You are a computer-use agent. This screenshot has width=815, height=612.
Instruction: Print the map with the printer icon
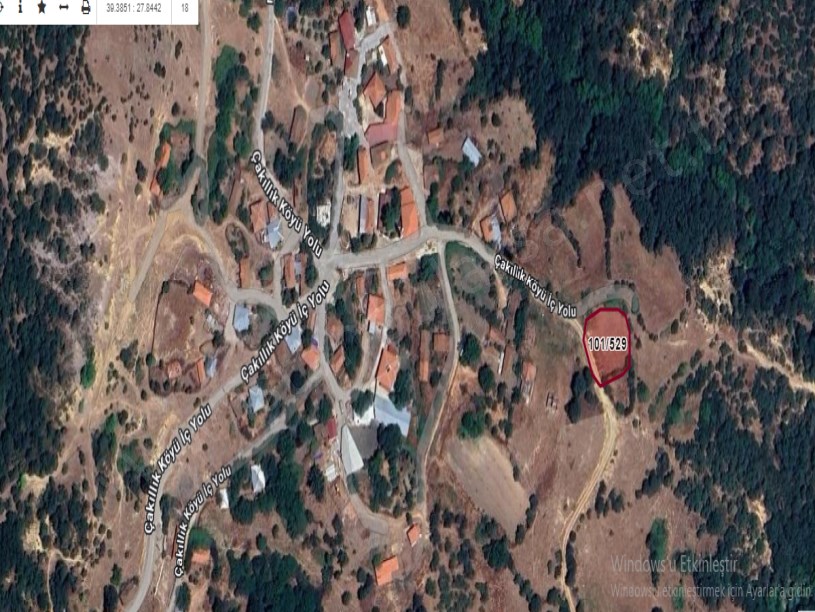pyautogui.click(x=85, y=7)
